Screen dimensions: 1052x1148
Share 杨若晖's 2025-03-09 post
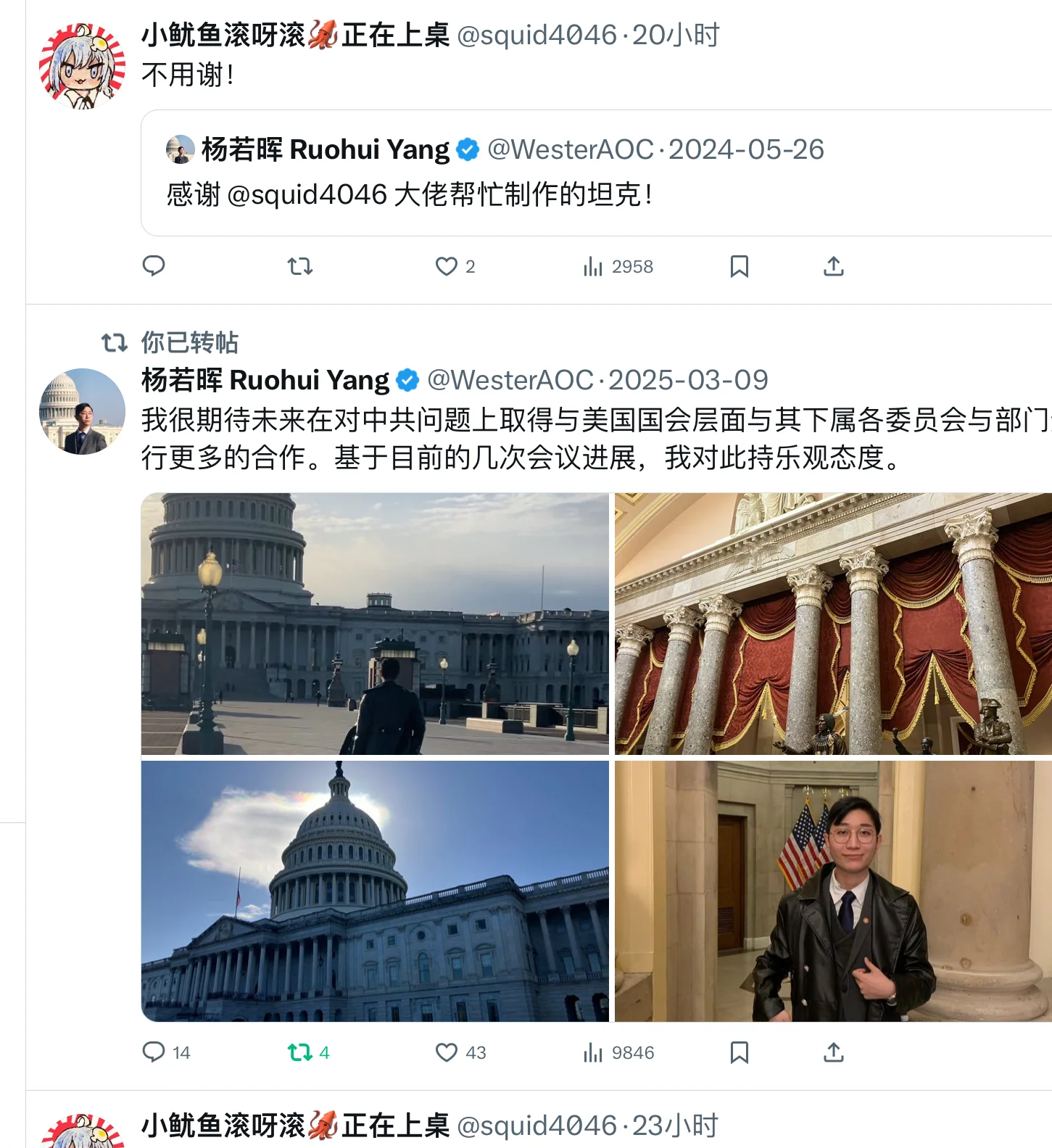834,1052
